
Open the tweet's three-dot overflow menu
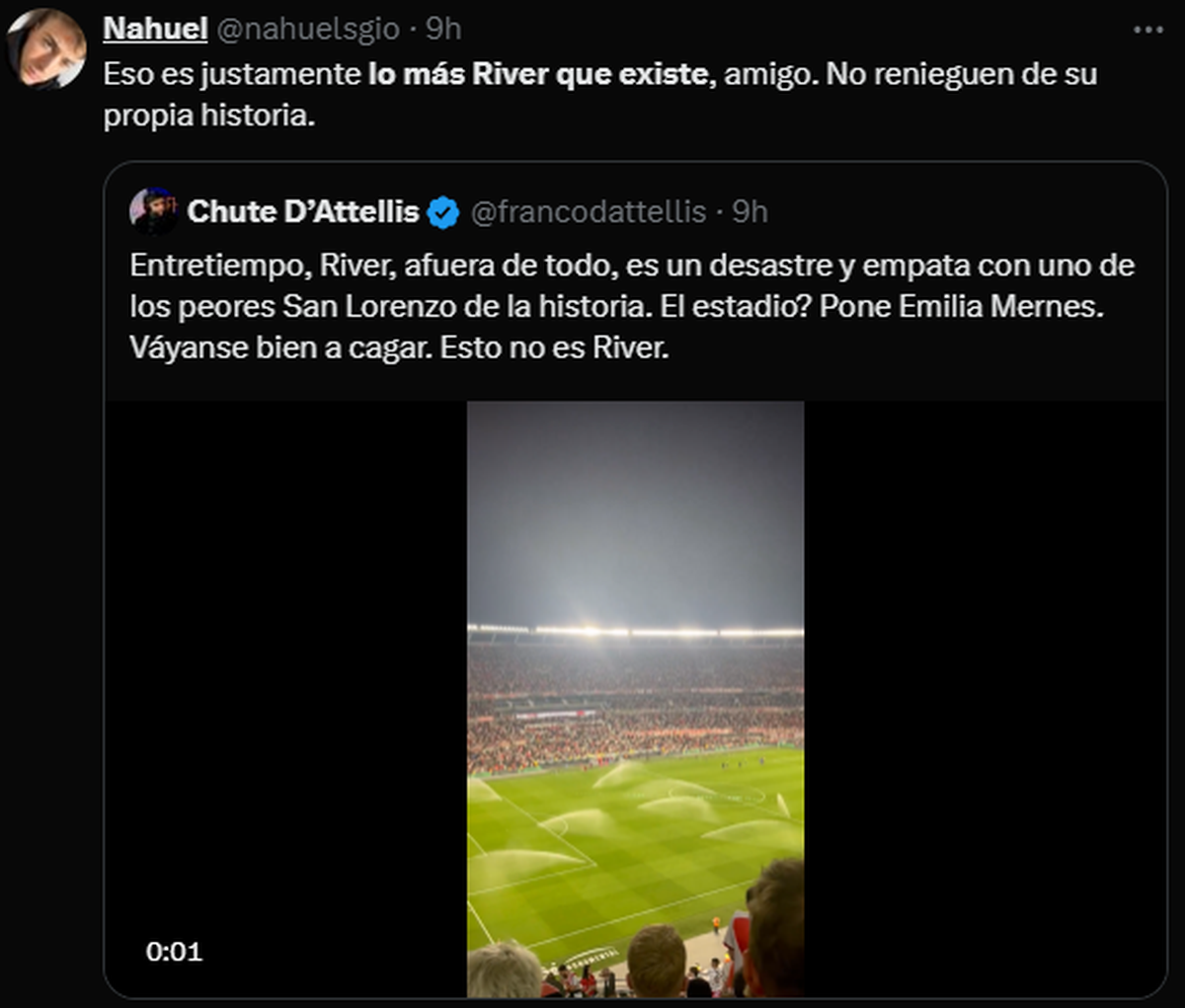tap(1147, 31)
